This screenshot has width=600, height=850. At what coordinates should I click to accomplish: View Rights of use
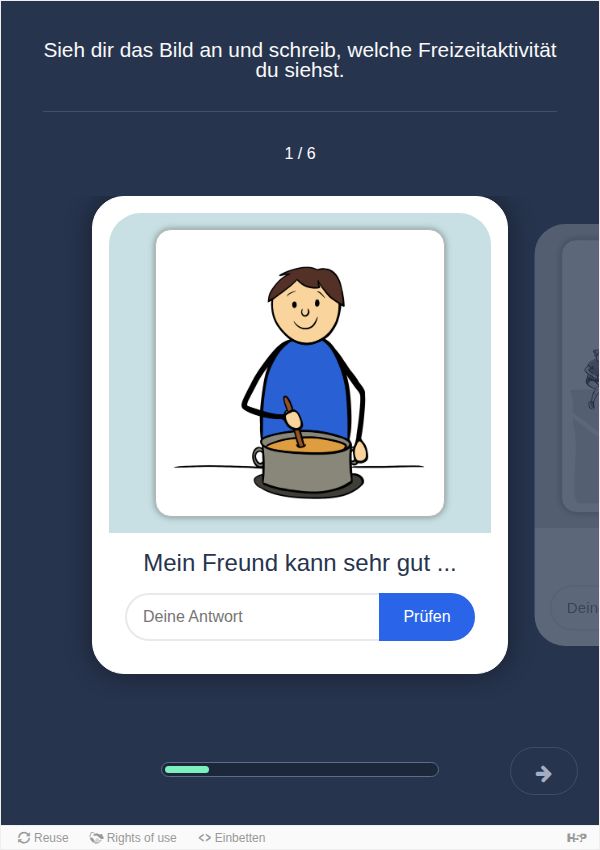click(133, 838)
